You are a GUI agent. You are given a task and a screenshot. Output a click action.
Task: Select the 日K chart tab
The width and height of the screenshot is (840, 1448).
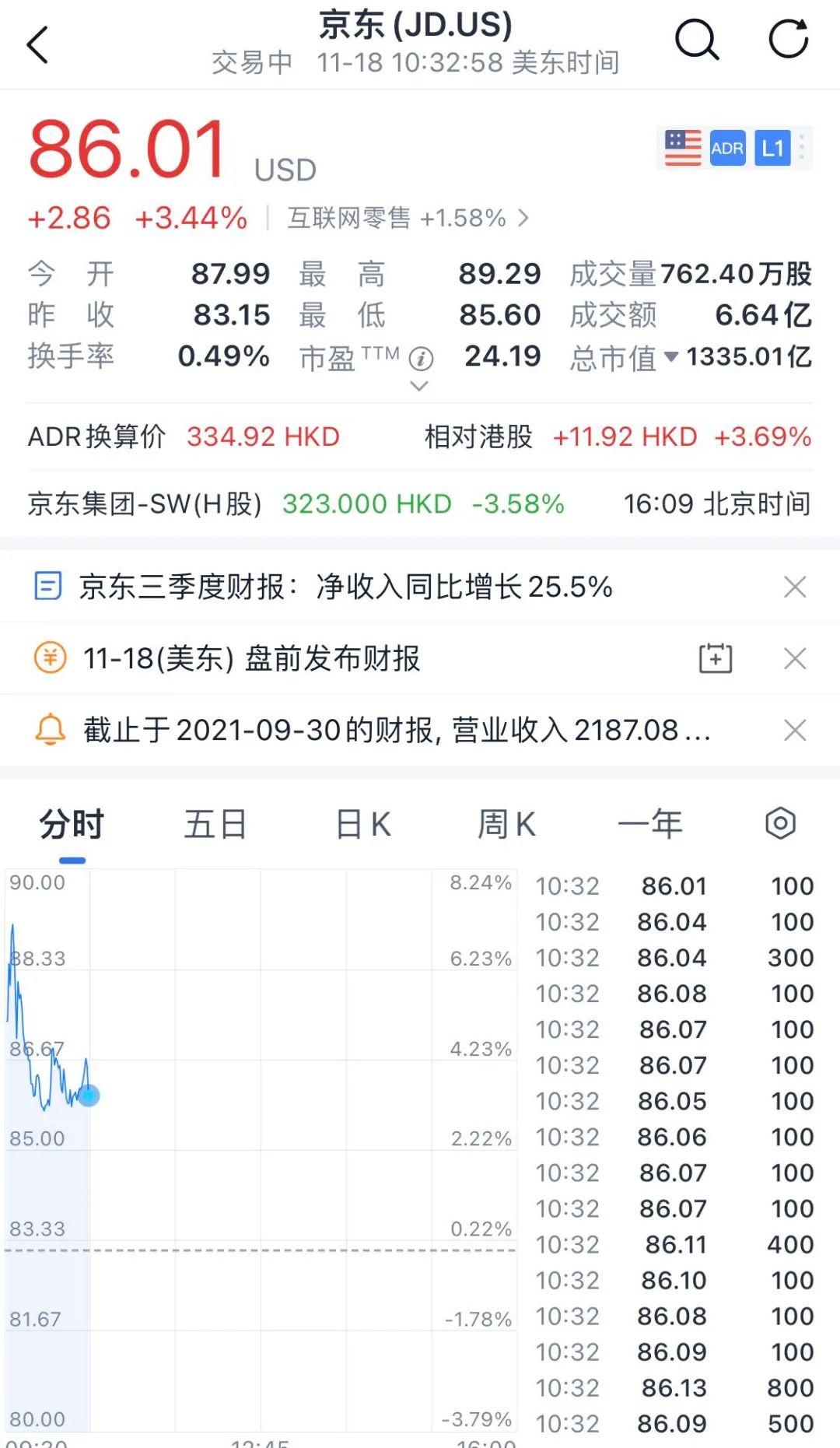(362, 824)
